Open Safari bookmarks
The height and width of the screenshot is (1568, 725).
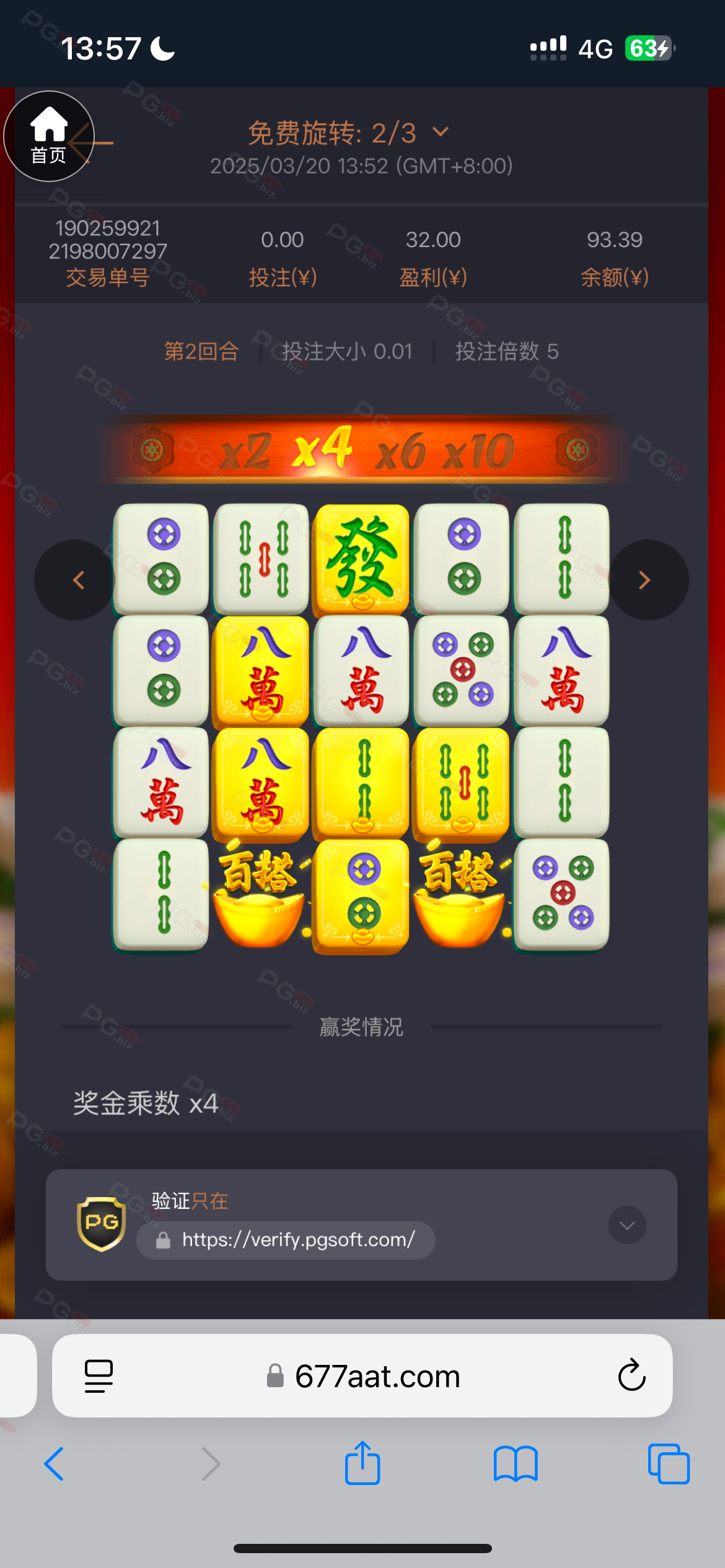tap(516, 1464)
